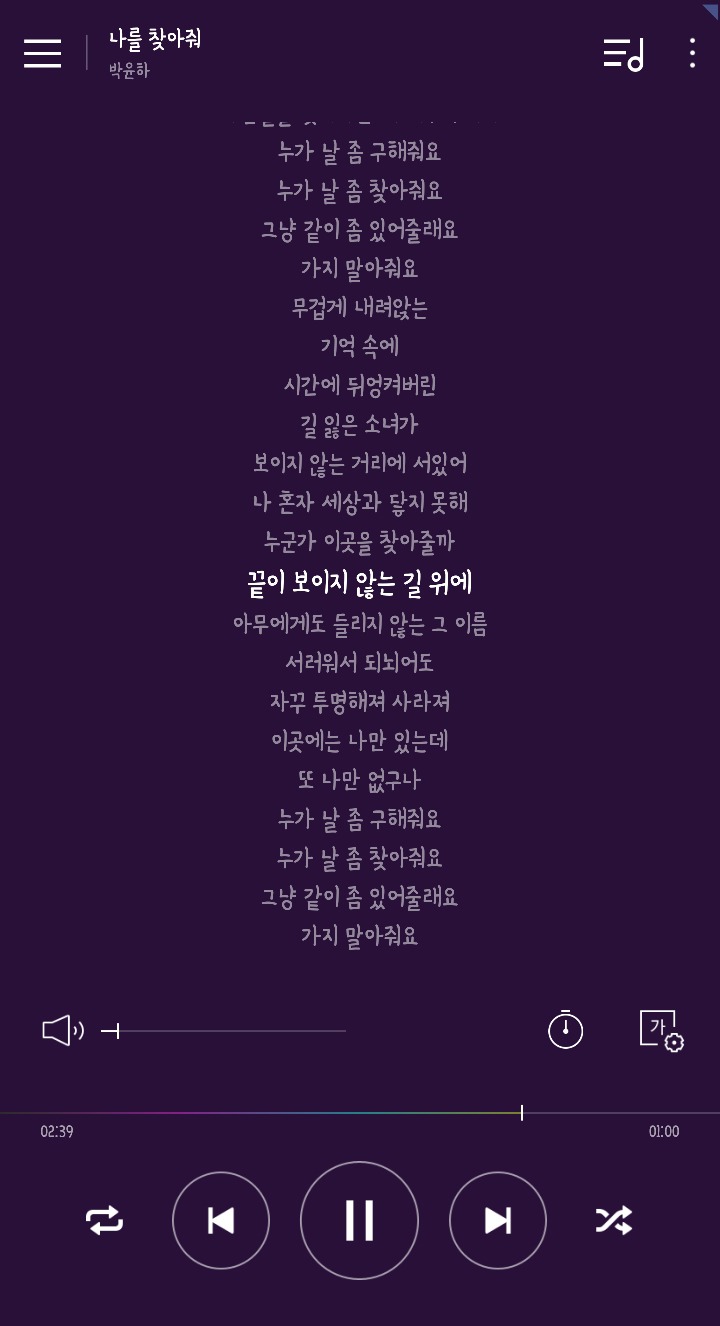Skip to the next track
The width and height of the screenshot is (720, 1326).
pyautogui.click(x=498, y=1220)
